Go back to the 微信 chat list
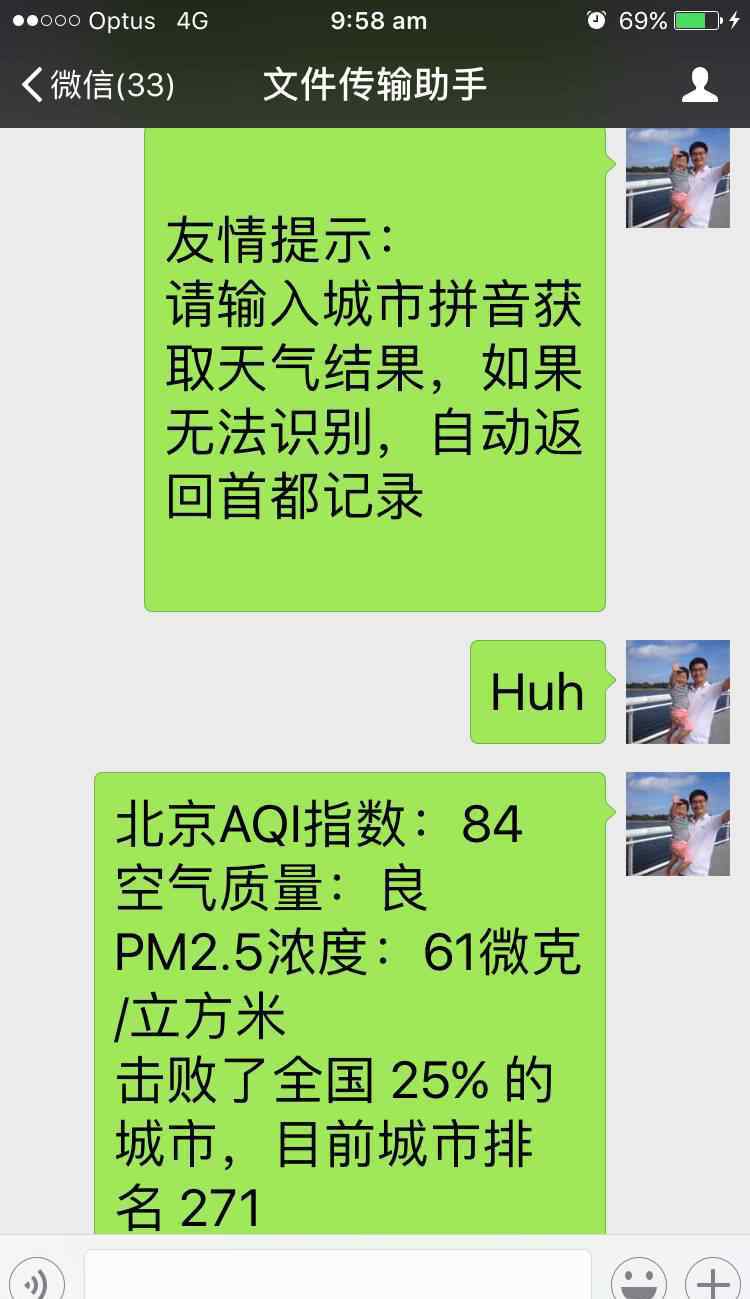The image size is (750, 1299). point(98,84)
